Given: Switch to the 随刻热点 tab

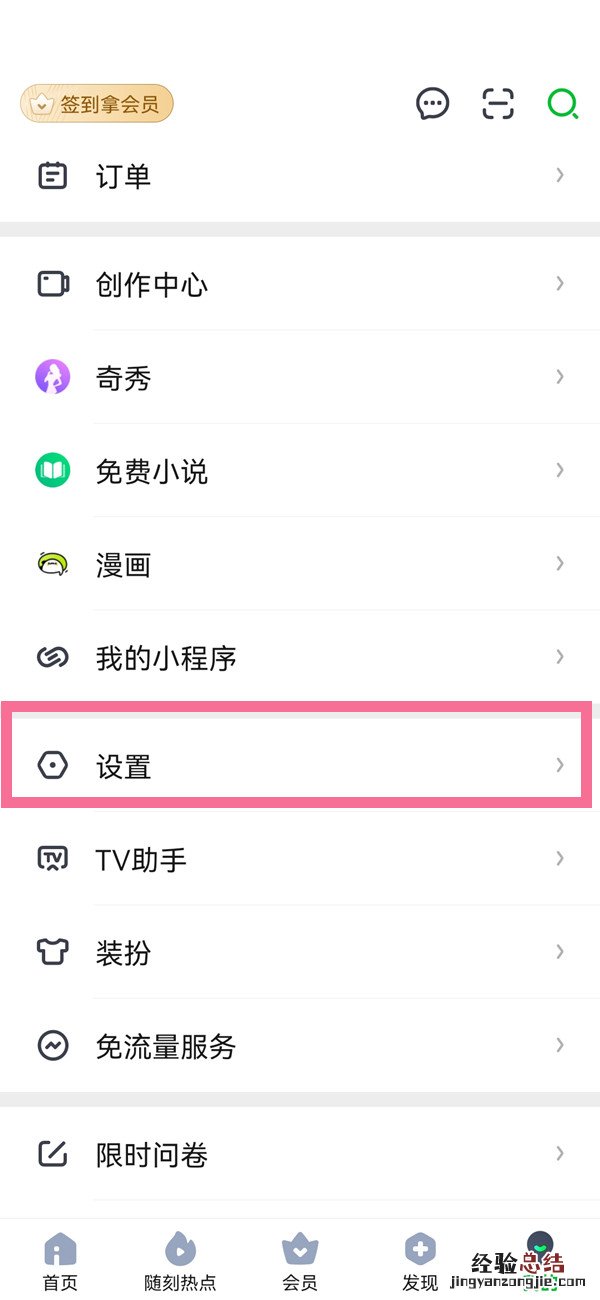Looking at the screenshot, I should (180, 1262).
